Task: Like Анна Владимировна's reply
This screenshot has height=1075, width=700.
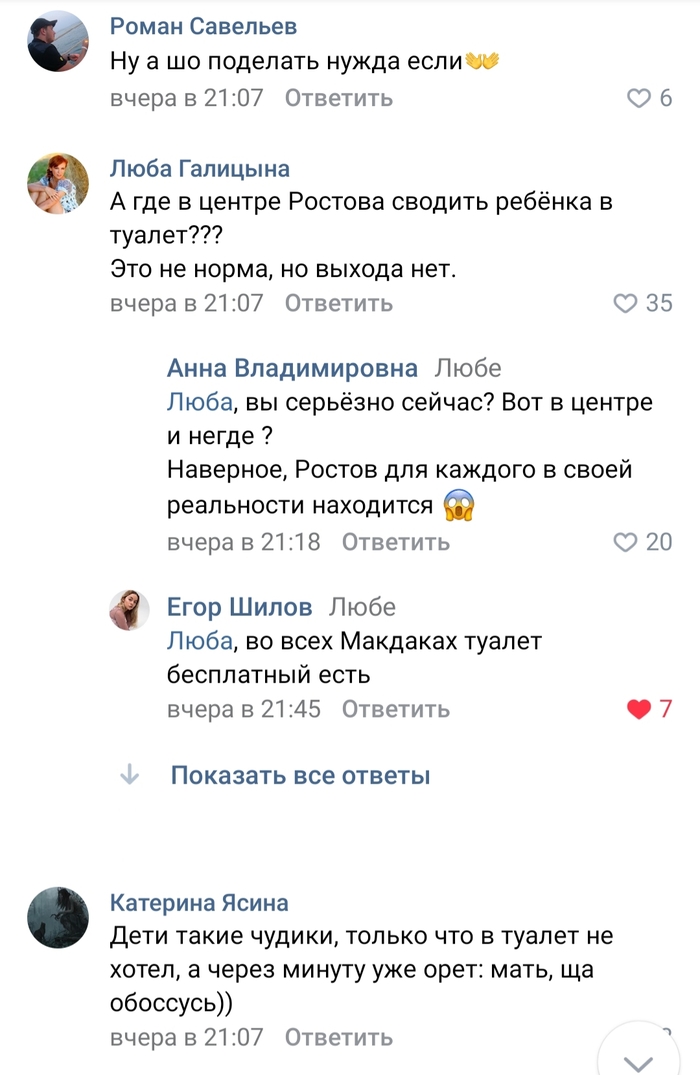Action: pos(625,542)
